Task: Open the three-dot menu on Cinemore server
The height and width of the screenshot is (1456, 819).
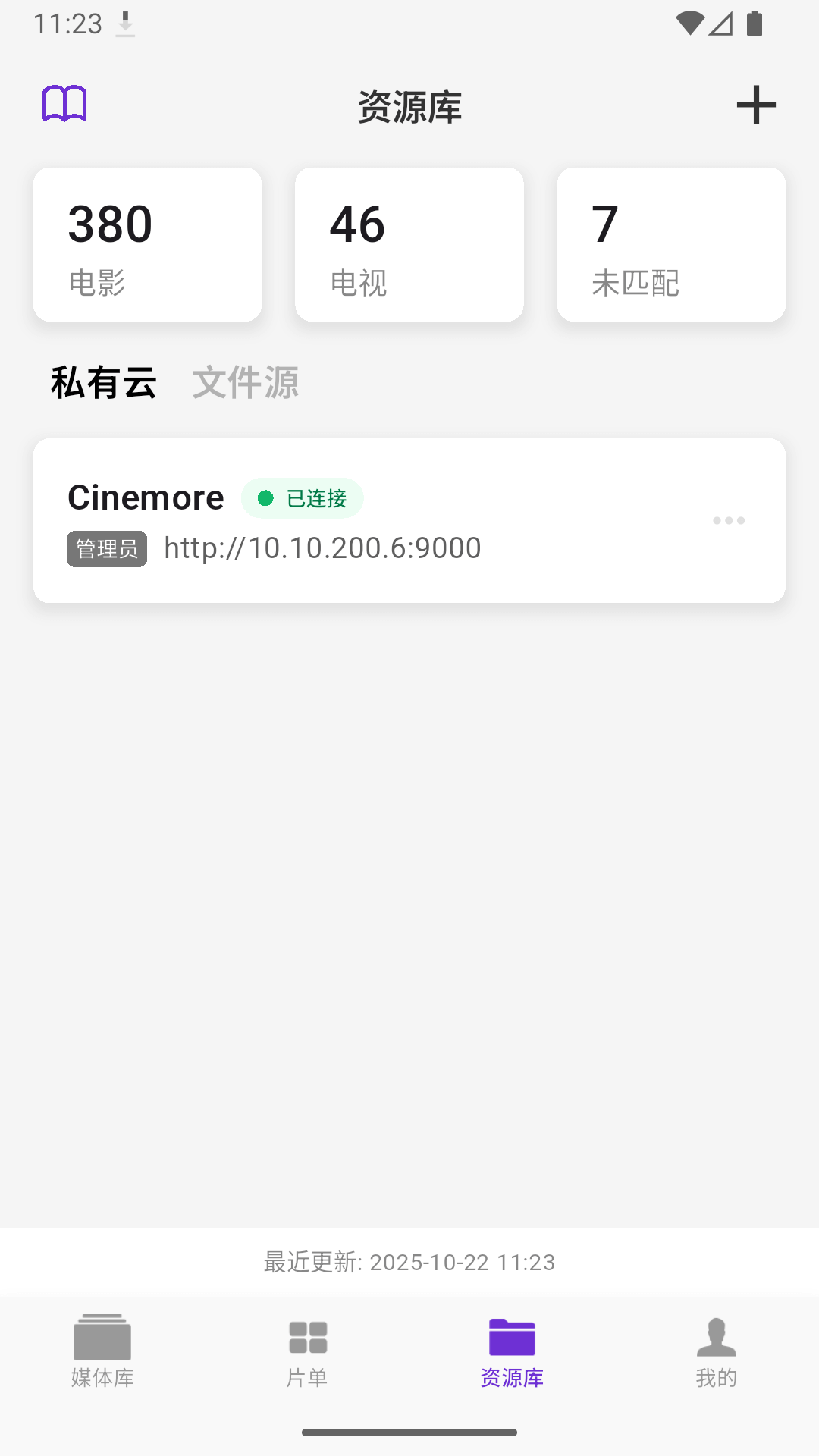Action: [x=728, y=520]
